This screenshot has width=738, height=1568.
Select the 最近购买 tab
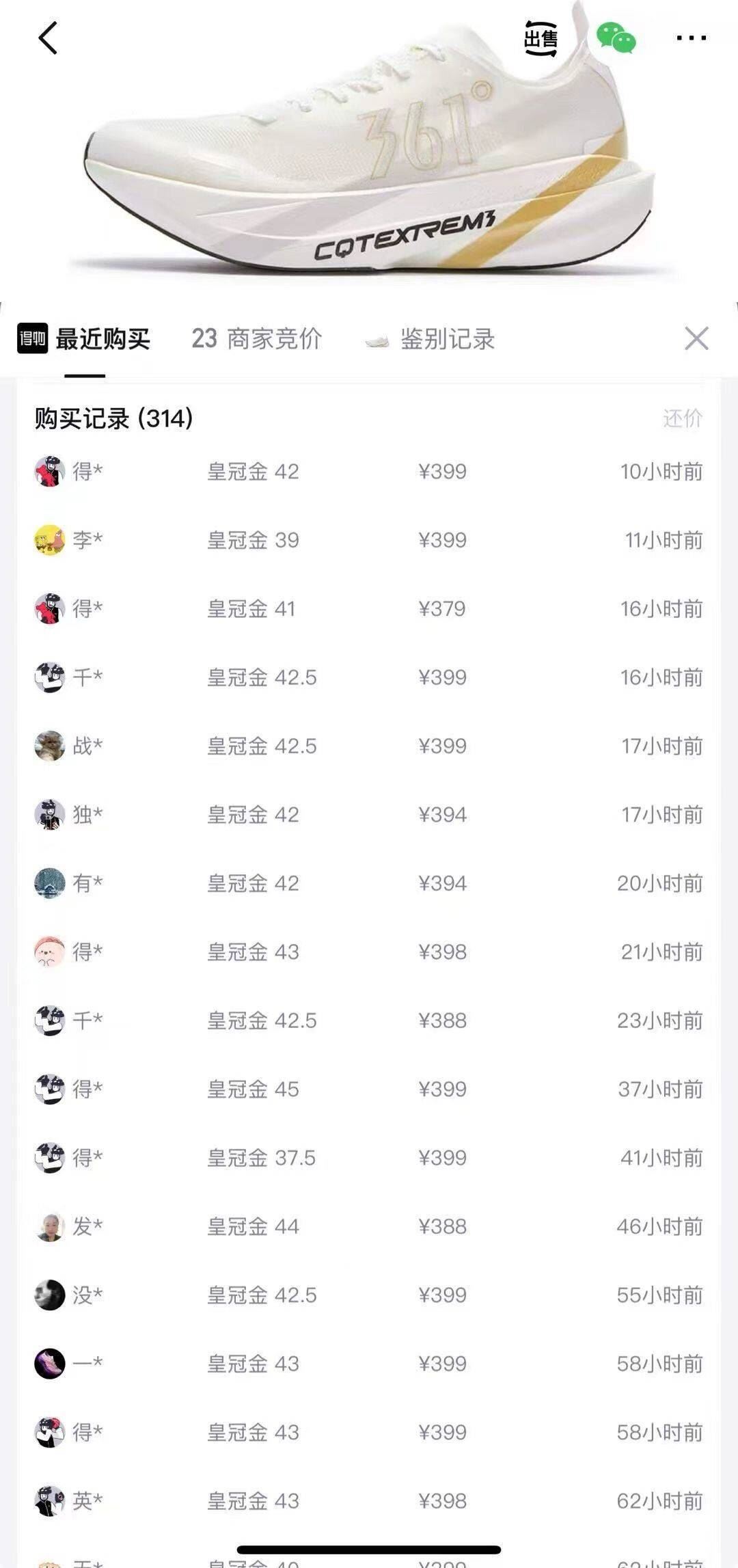point(84,338)
